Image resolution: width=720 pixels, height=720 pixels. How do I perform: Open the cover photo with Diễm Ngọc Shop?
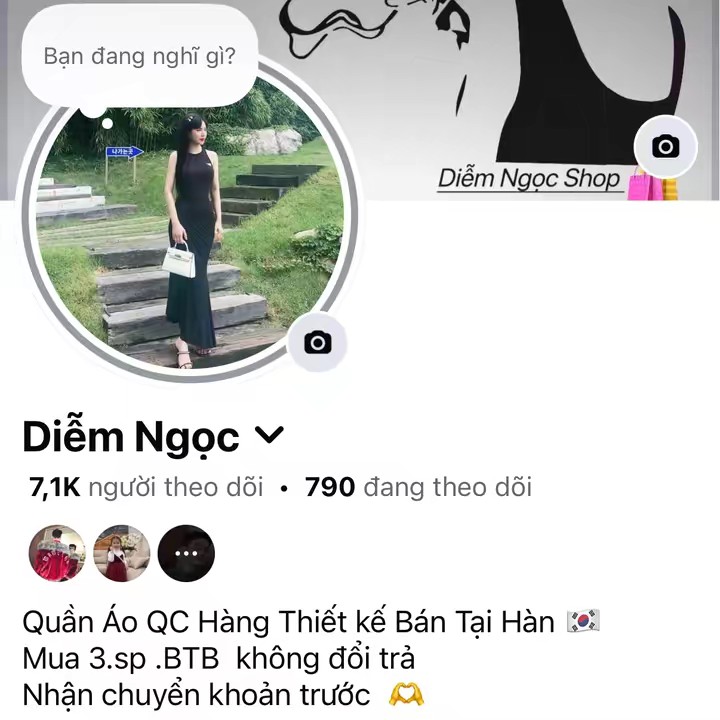coord(520,90)
